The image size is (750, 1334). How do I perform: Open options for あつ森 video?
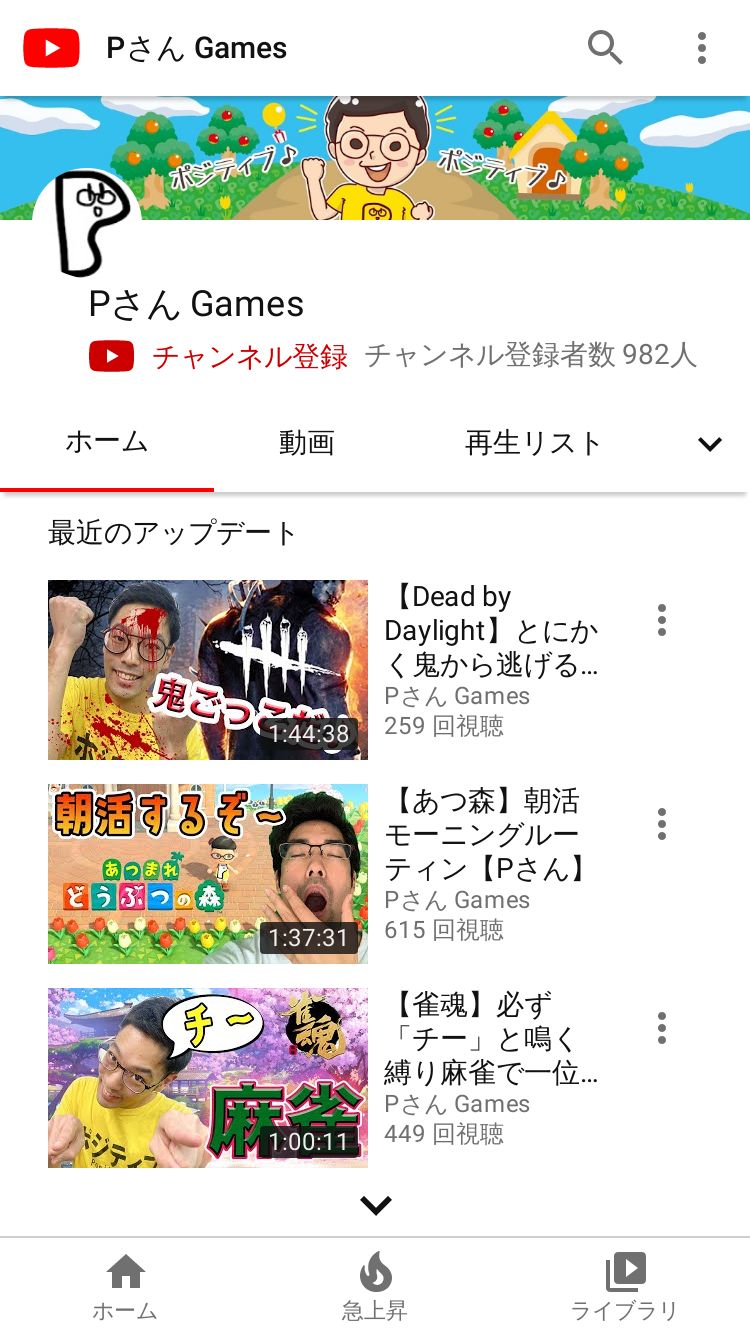[661, 824]
